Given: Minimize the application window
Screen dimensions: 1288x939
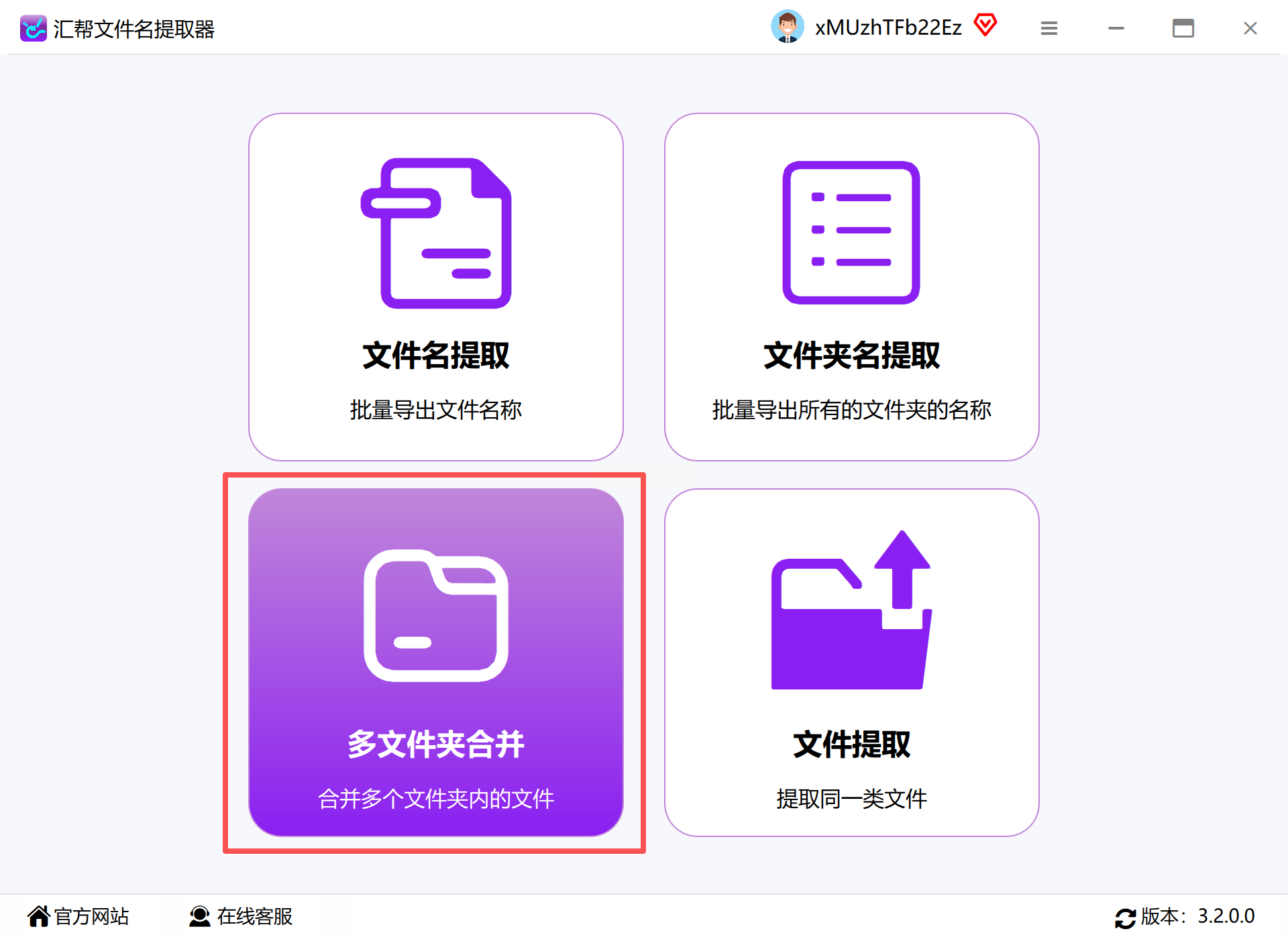Looking at the screenshot, I should [x=1116, y=28].
